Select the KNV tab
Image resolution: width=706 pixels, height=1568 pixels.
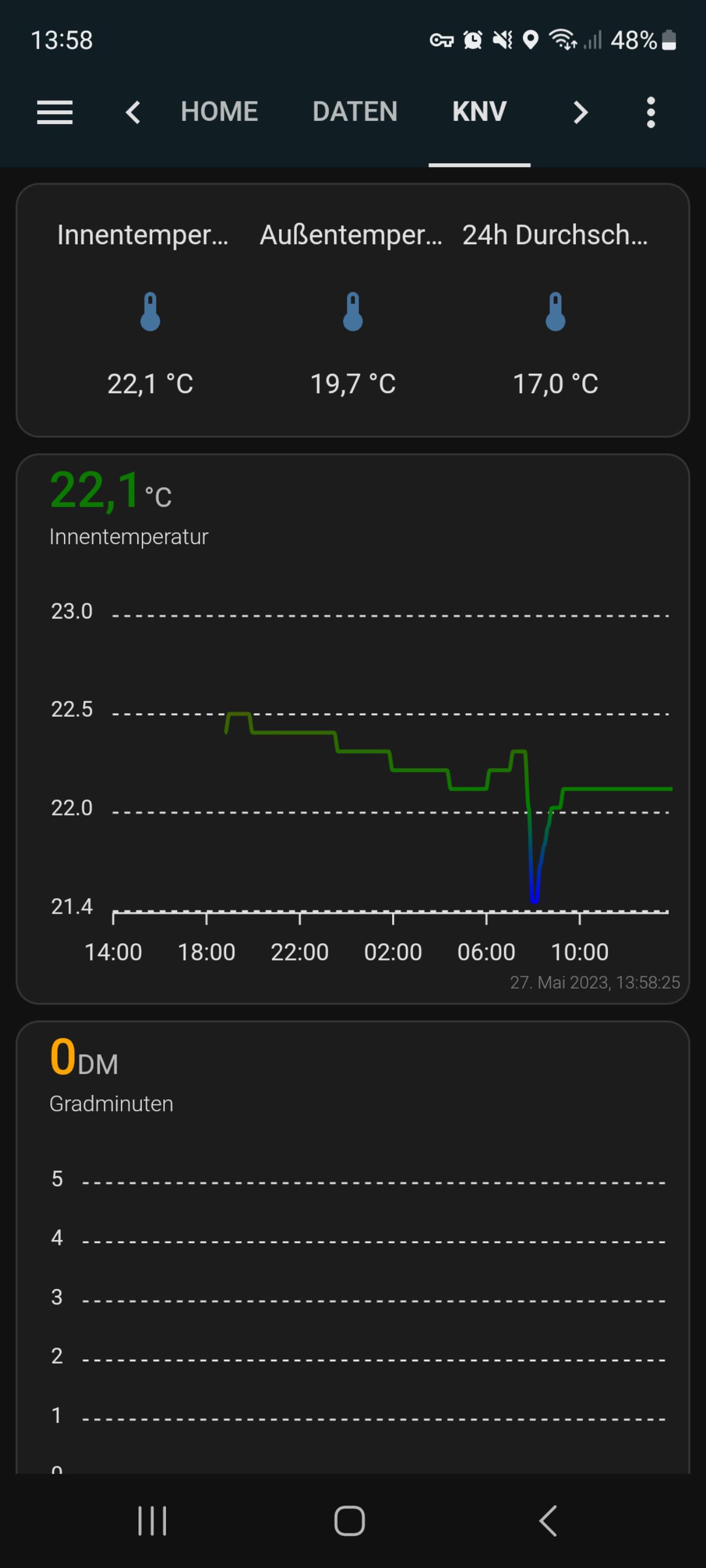479,112
